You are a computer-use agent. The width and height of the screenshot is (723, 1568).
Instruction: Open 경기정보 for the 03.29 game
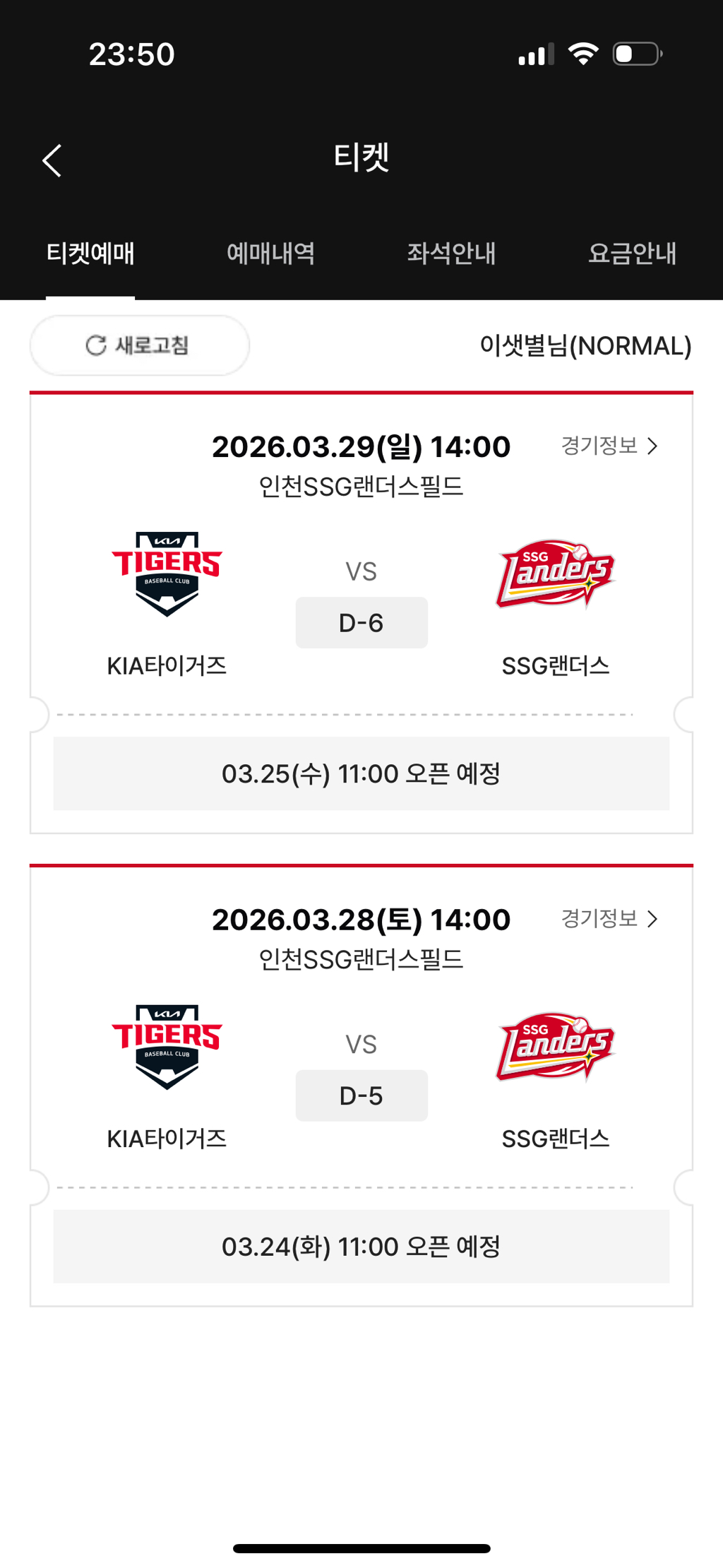pyautogui.click(x=609, y=446)
